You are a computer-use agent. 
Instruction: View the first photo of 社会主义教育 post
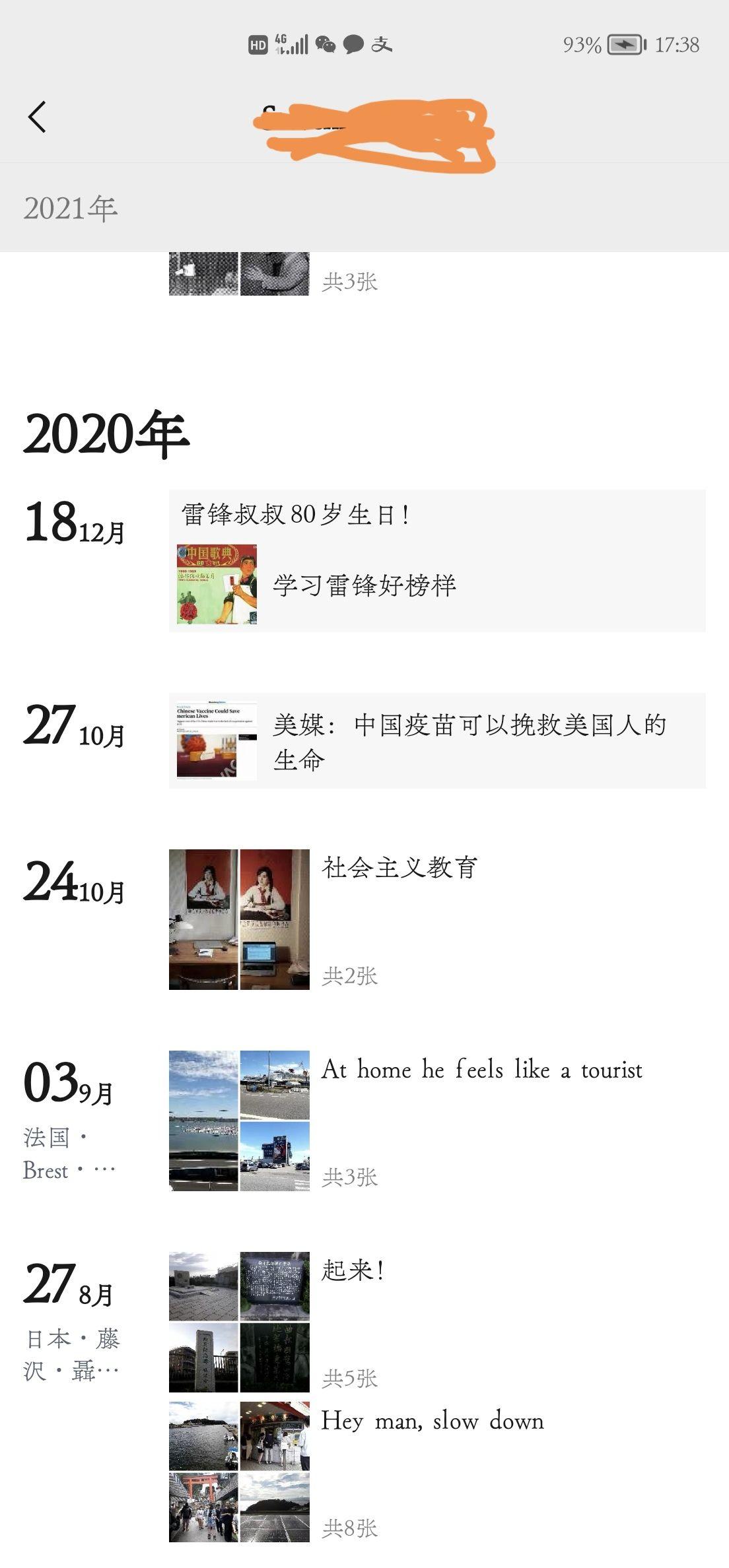[x=203, y=919]
